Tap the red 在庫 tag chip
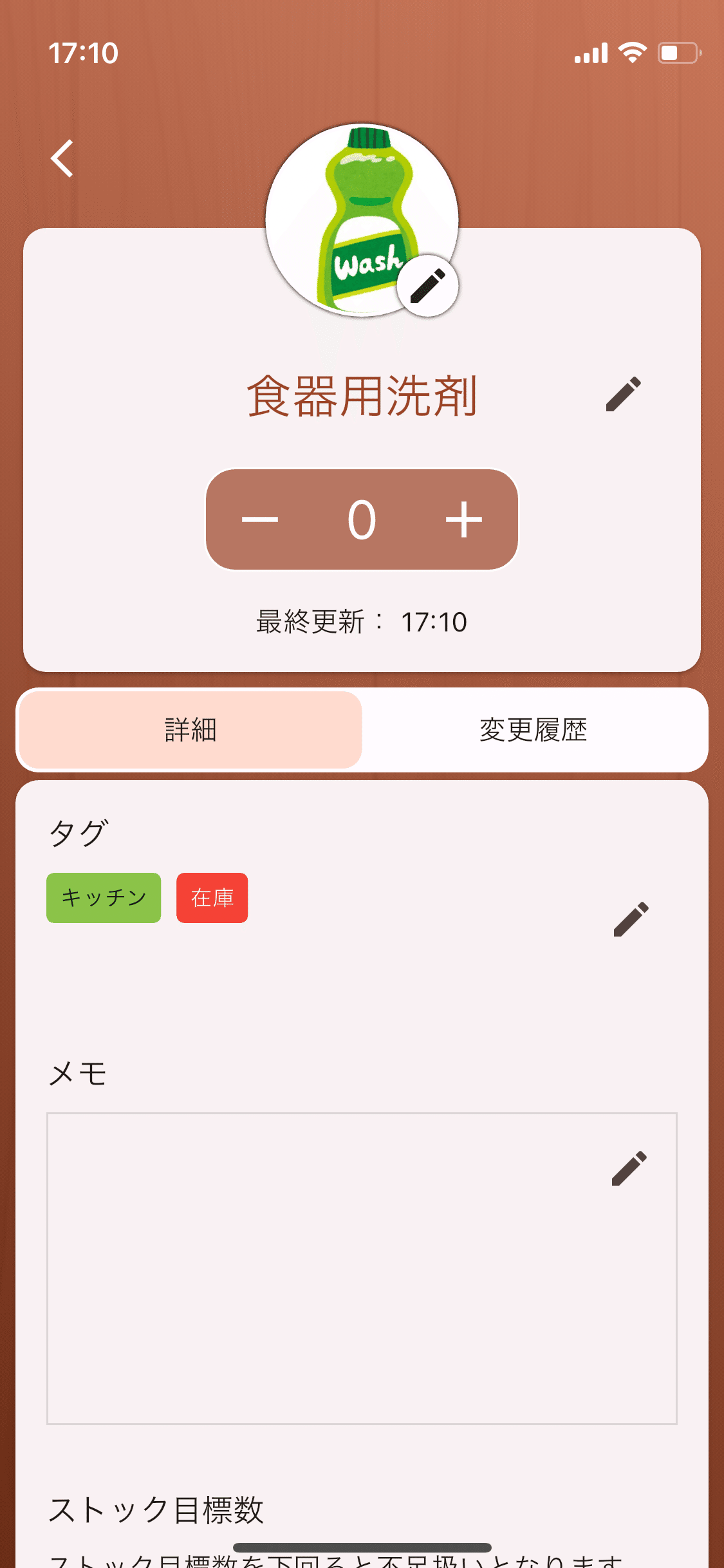 coord(212,898)
